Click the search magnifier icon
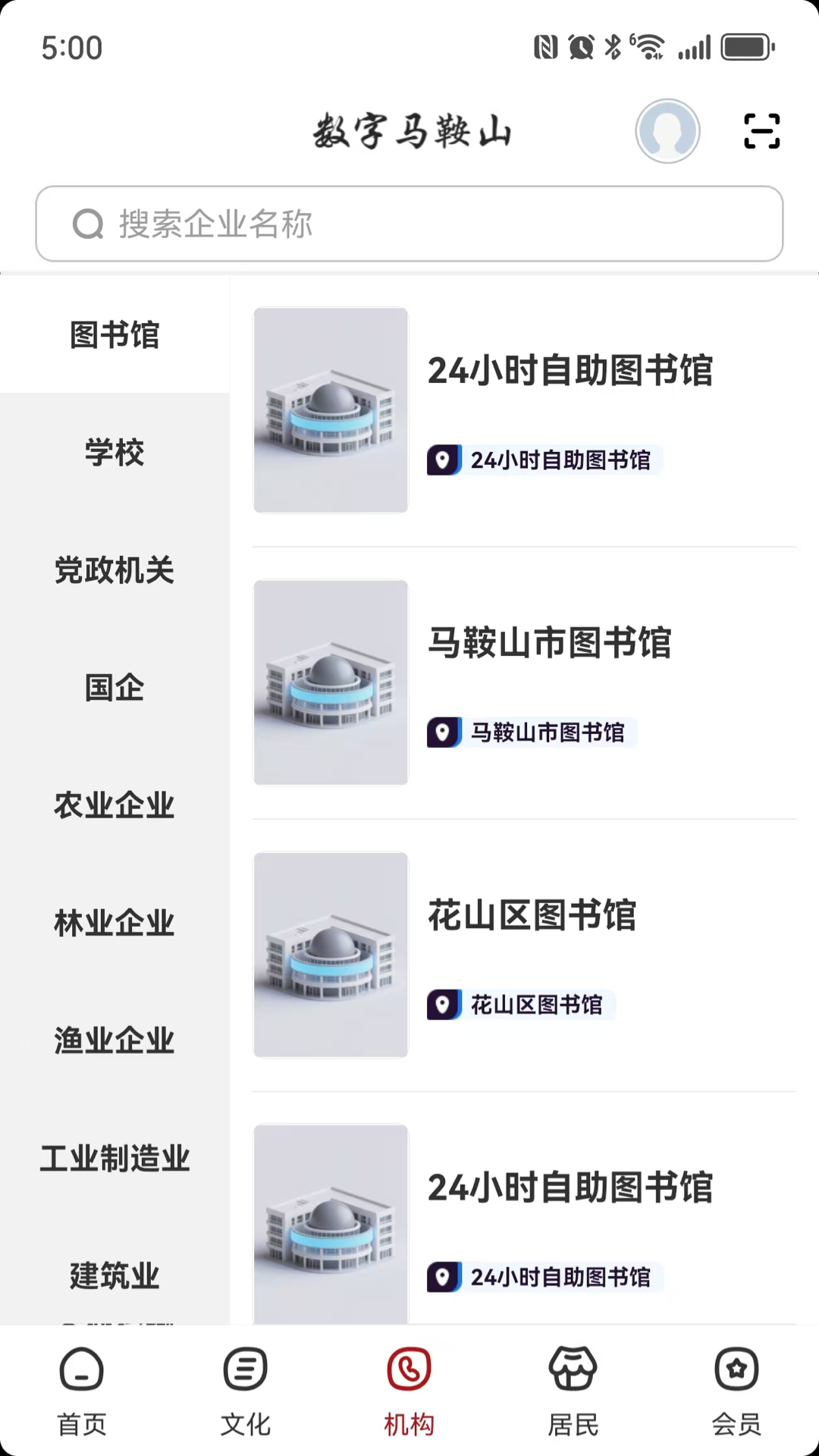819x1456 pixels. click(x=88, y=224)
